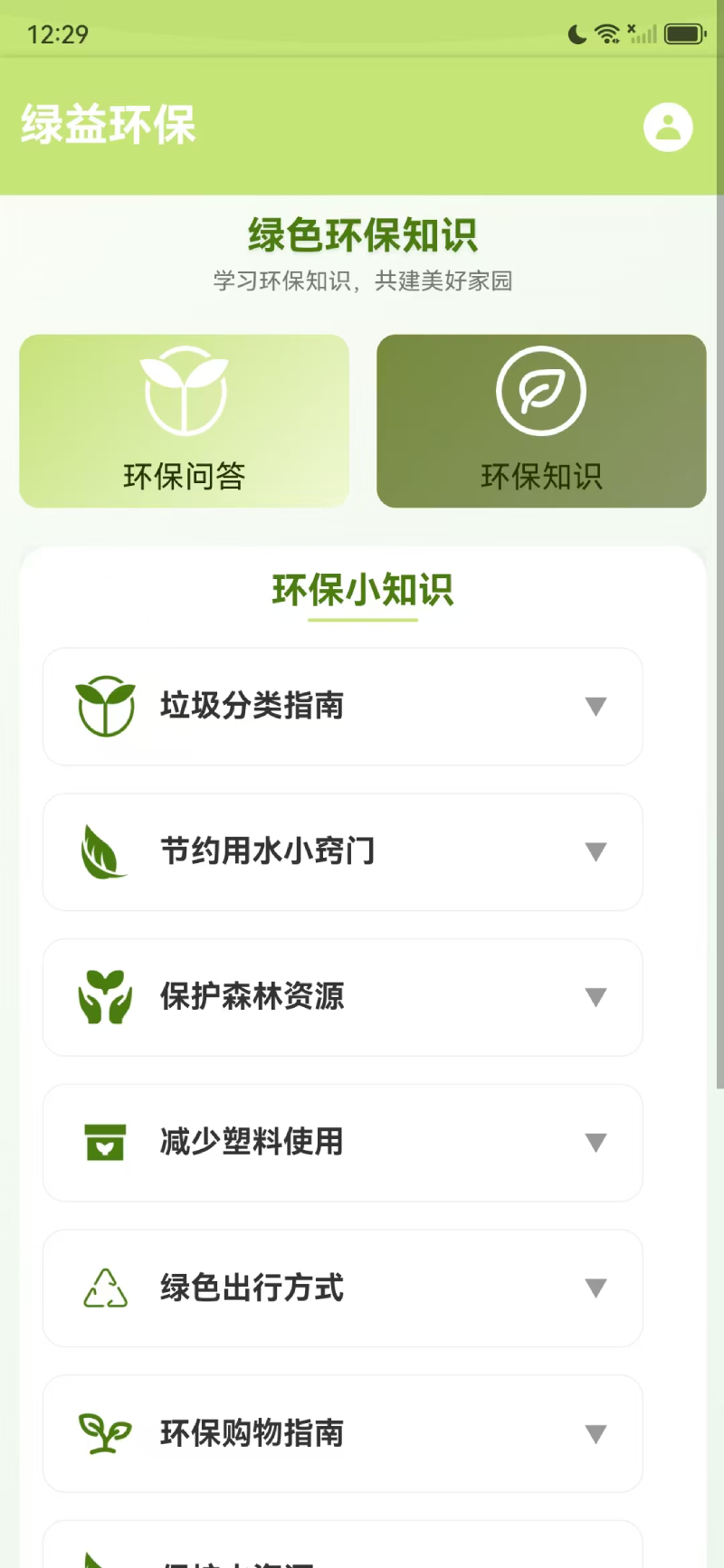Screen dimensions: 724x1568
Task: Click the sprout icon beside 垃圾分类指南
Action: tap(105, 707)
